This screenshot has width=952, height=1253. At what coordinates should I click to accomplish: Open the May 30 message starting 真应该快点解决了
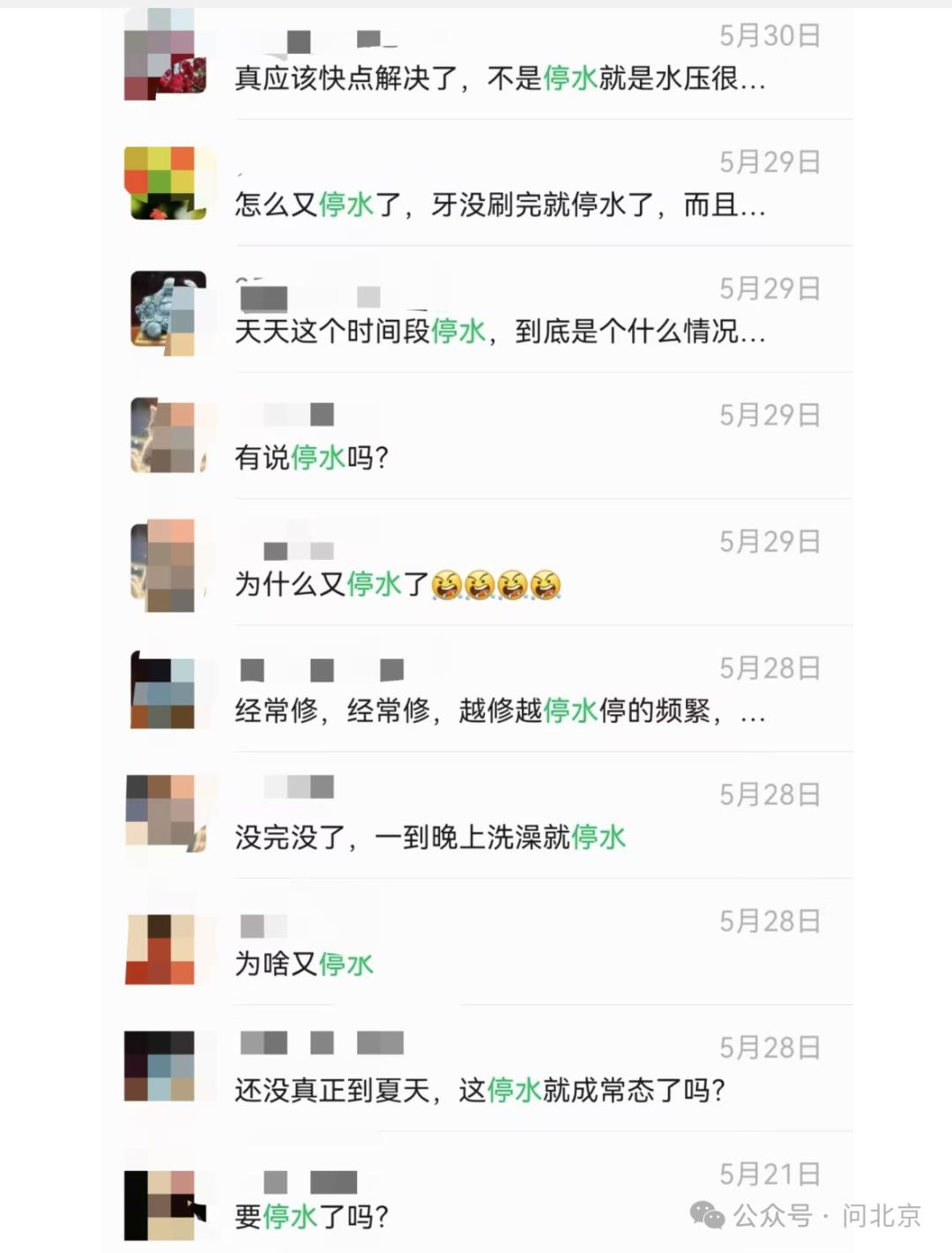pos(499,78)
